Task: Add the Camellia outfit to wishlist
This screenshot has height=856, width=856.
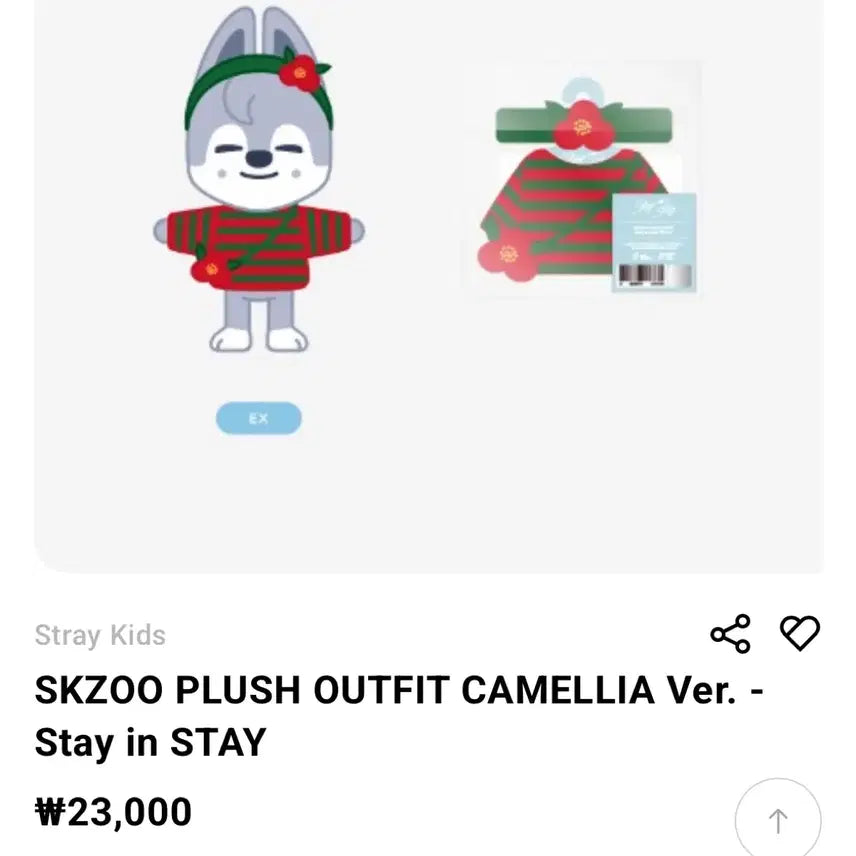Action: click(799, 633)
